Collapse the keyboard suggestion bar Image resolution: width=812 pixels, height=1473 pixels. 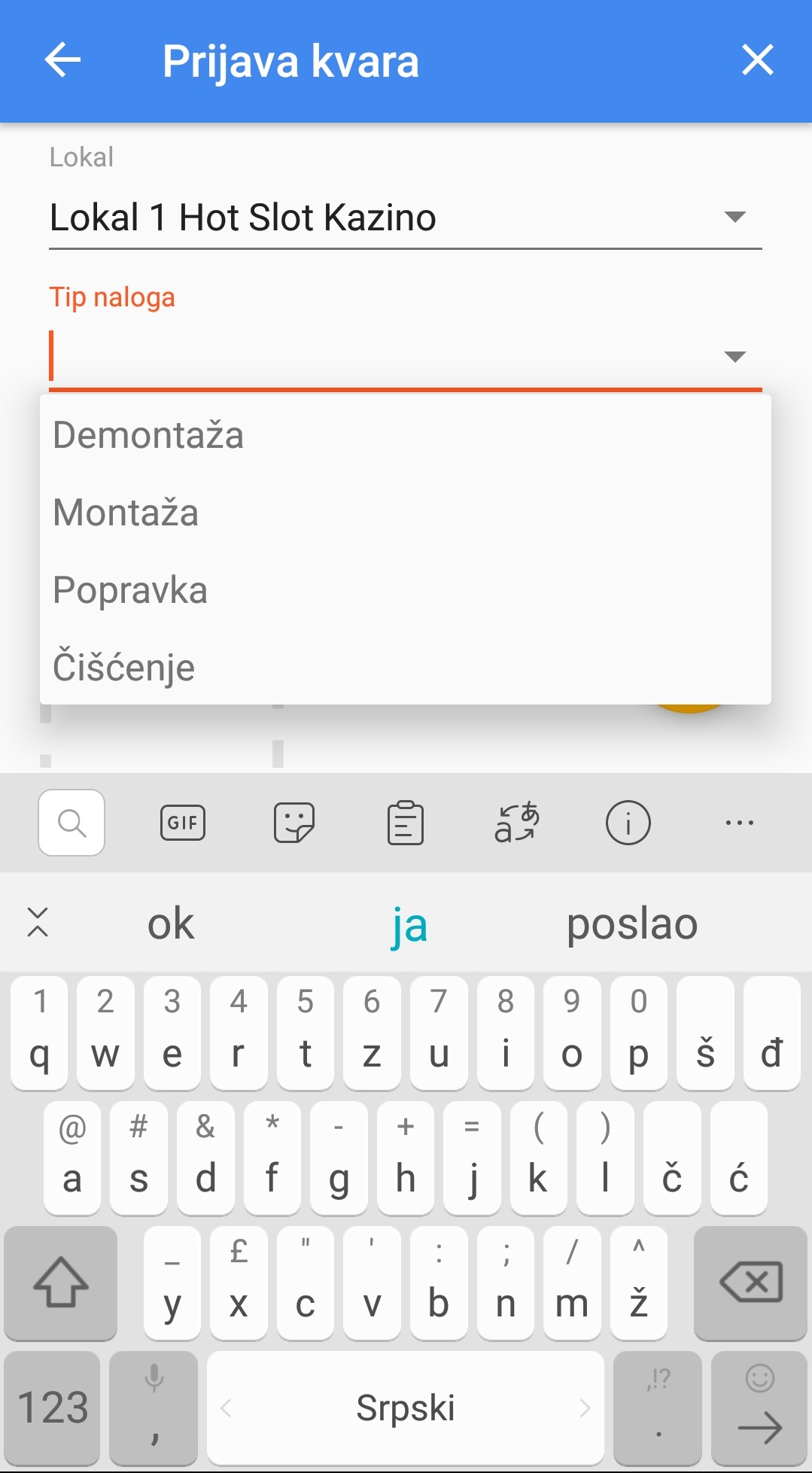38,922
